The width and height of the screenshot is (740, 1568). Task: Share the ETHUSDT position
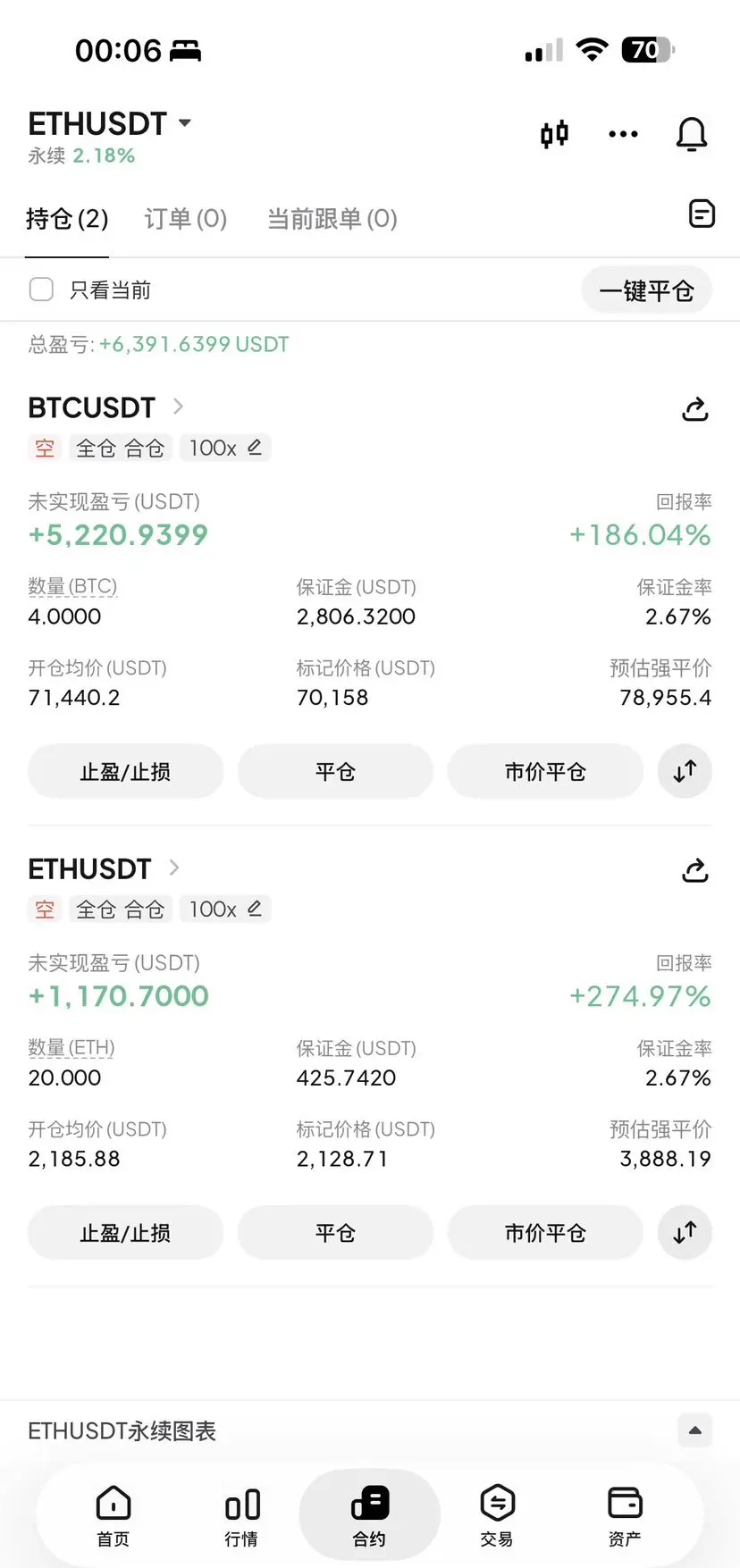click(694, 870)
